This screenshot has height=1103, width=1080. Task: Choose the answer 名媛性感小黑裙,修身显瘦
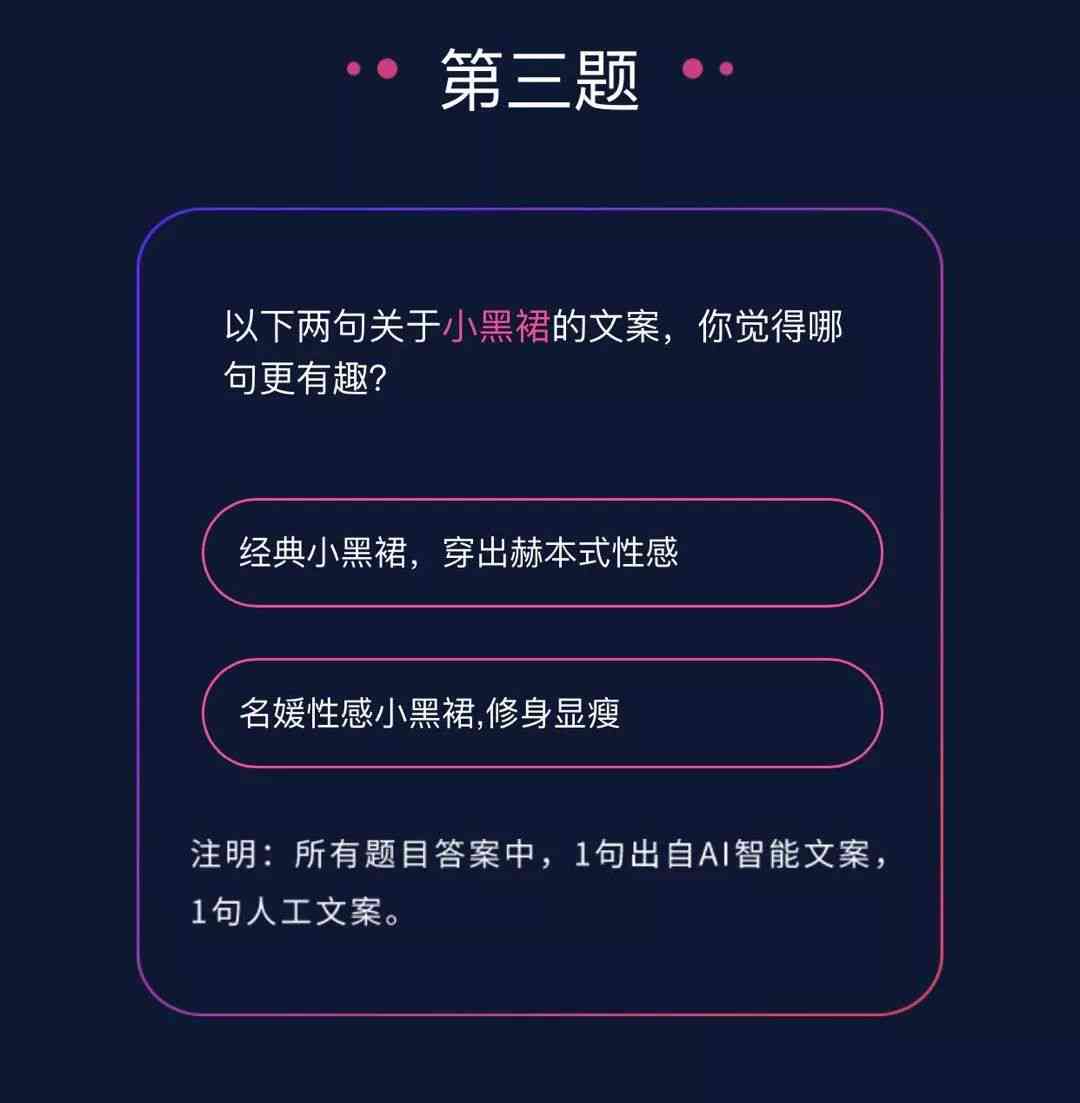pos(542,713)
